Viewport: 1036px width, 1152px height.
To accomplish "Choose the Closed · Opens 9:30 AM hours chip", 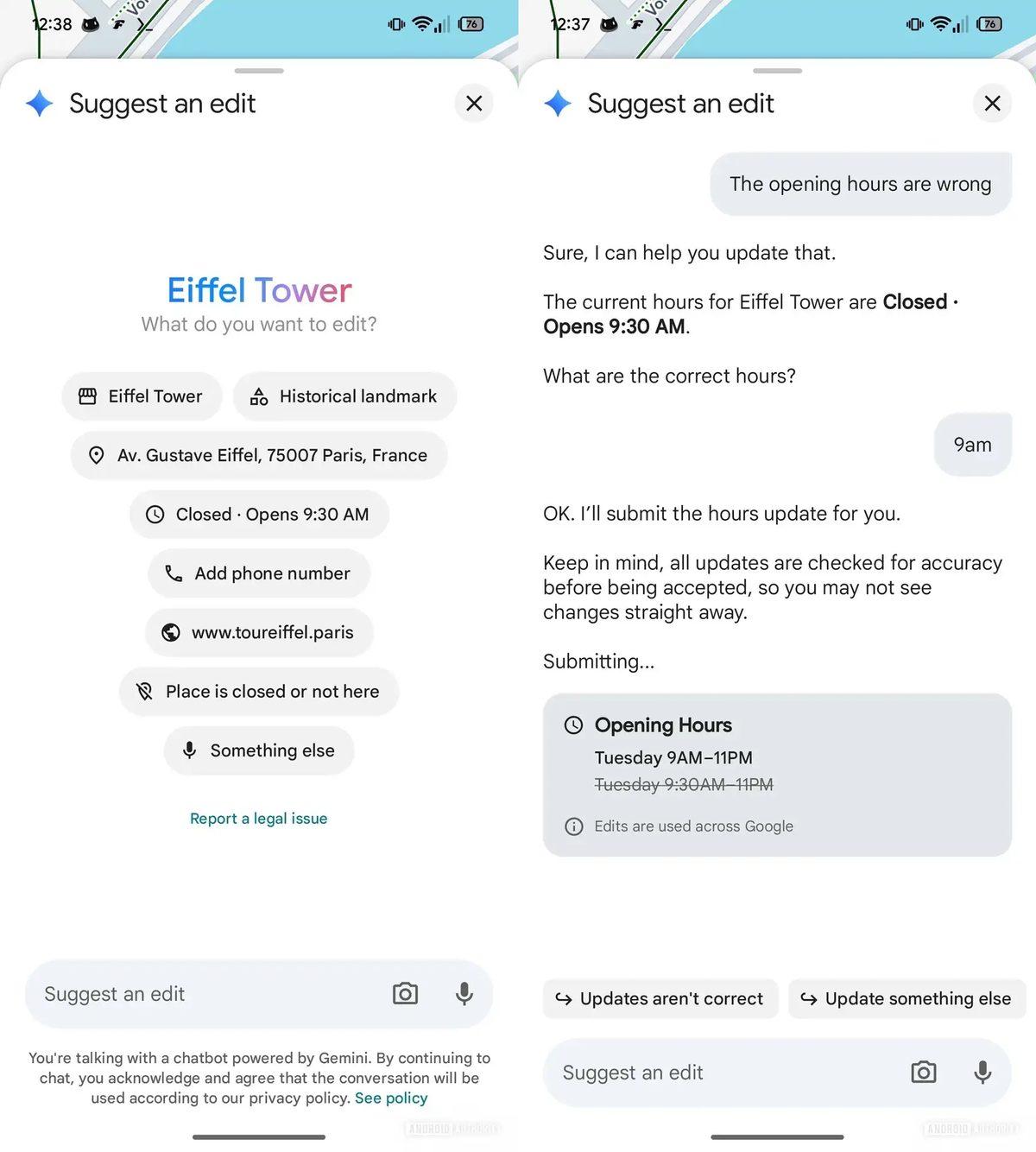I will point(259,515).
